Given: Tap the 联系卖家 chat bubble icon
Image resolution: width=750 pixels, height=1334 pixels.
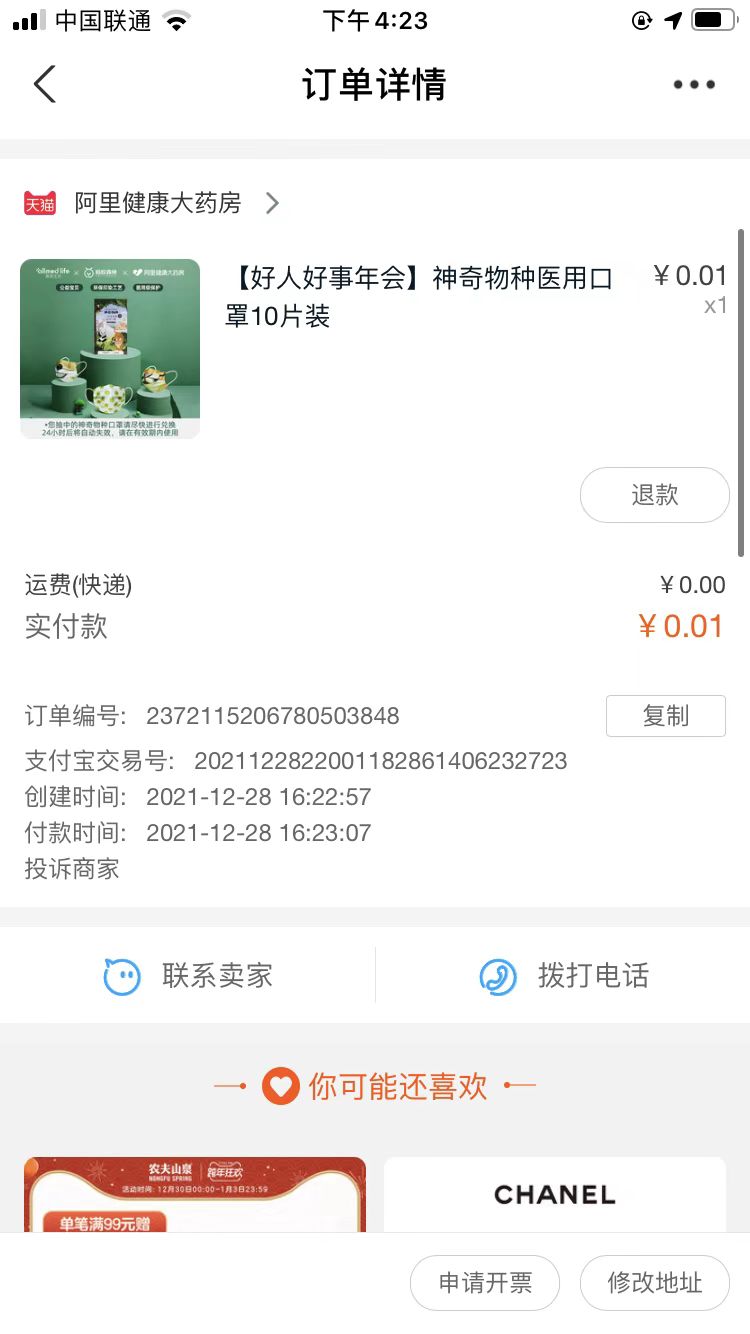Looking at the screenshot, I should tap(123, 976).
